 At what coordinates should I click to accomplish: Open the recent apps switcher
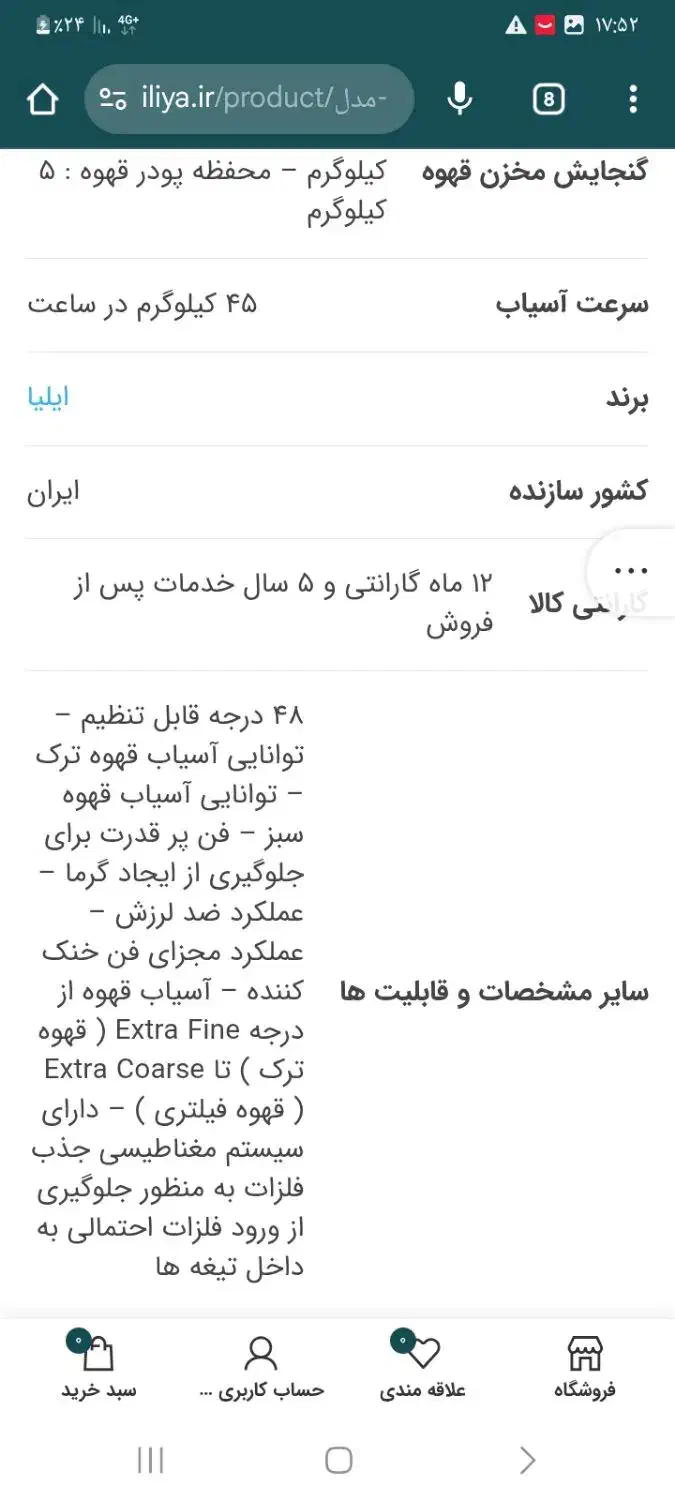(x=150, y=1460)
